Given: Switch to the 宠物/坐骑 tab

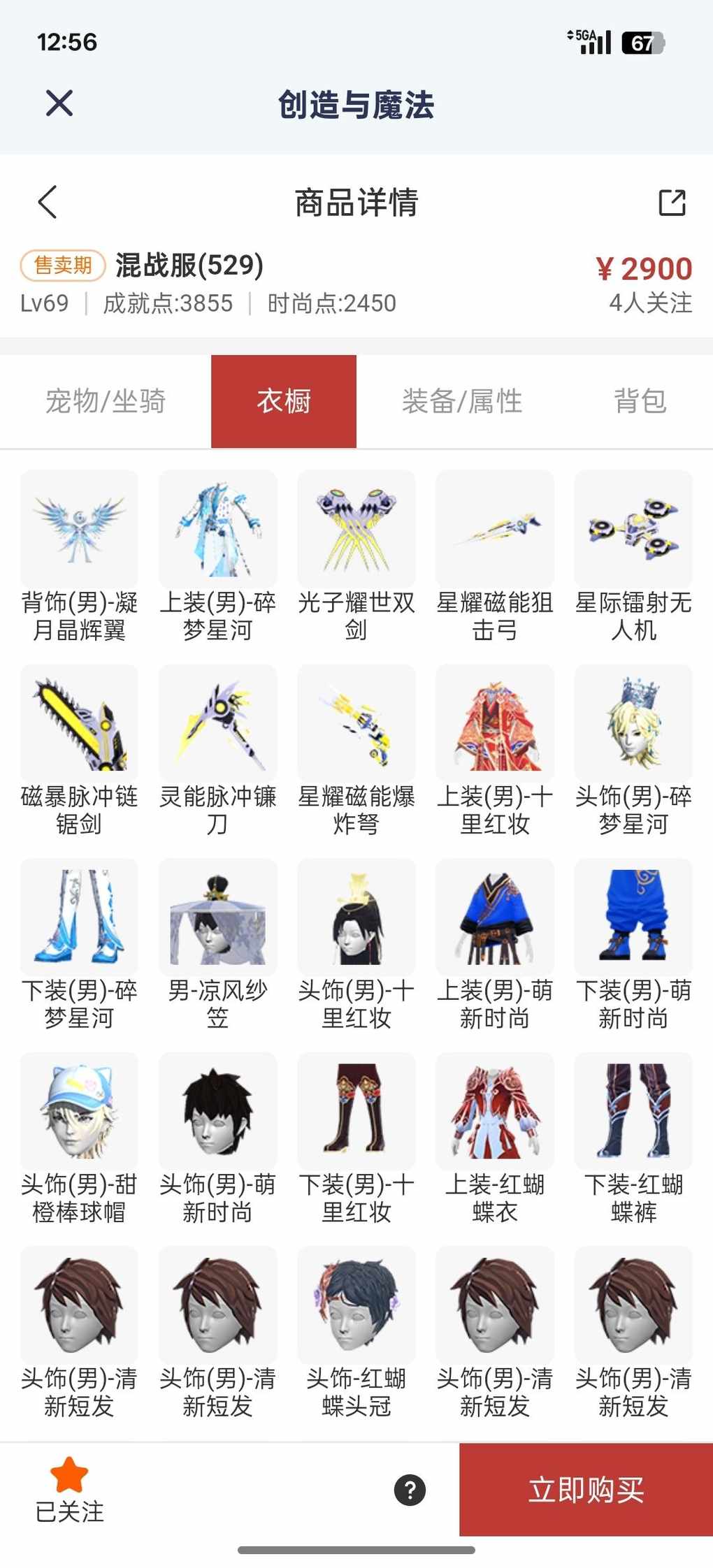Looking at the screenshot, I should point(106,401).
